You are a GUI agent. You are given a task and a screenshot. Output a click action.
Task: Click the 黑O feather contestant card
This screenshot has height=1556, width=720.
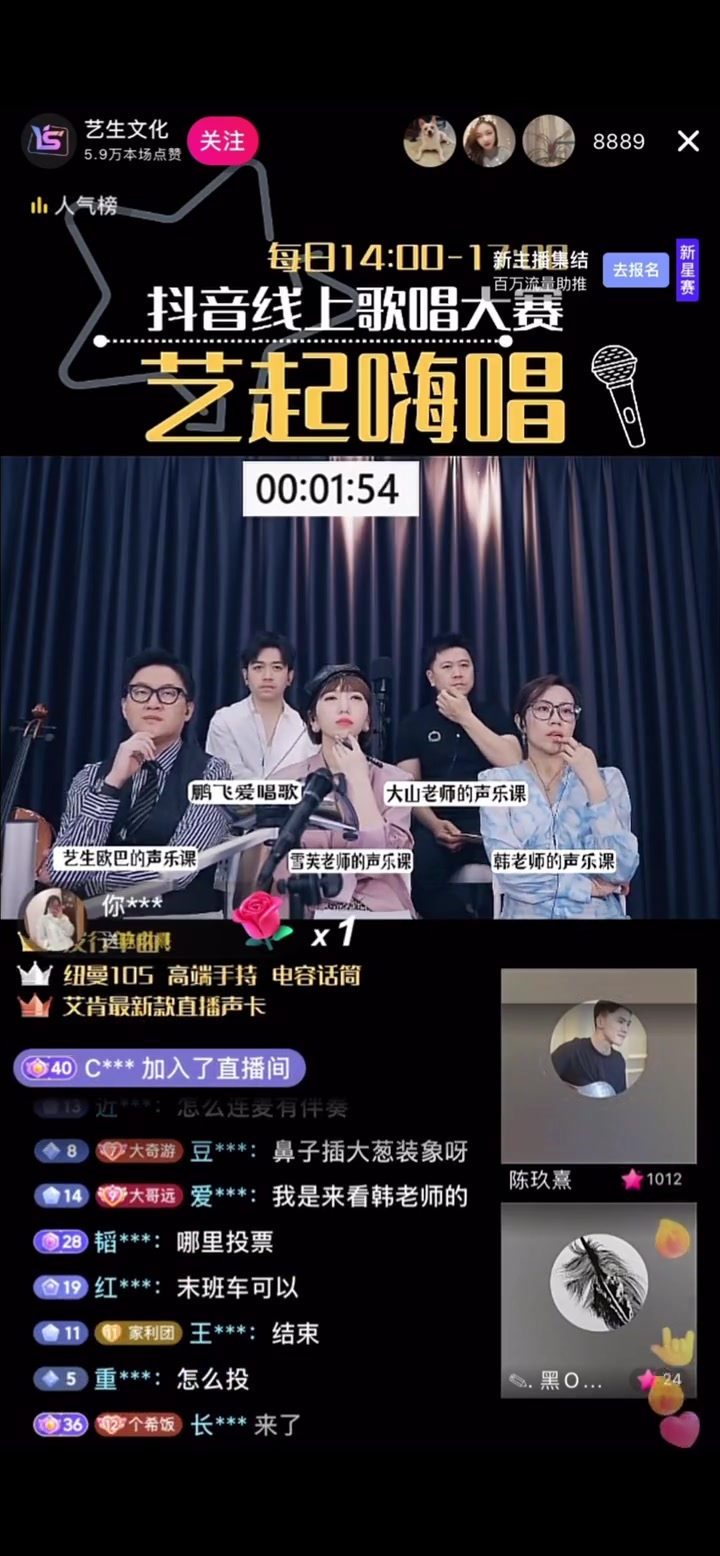coord(598,1290)
